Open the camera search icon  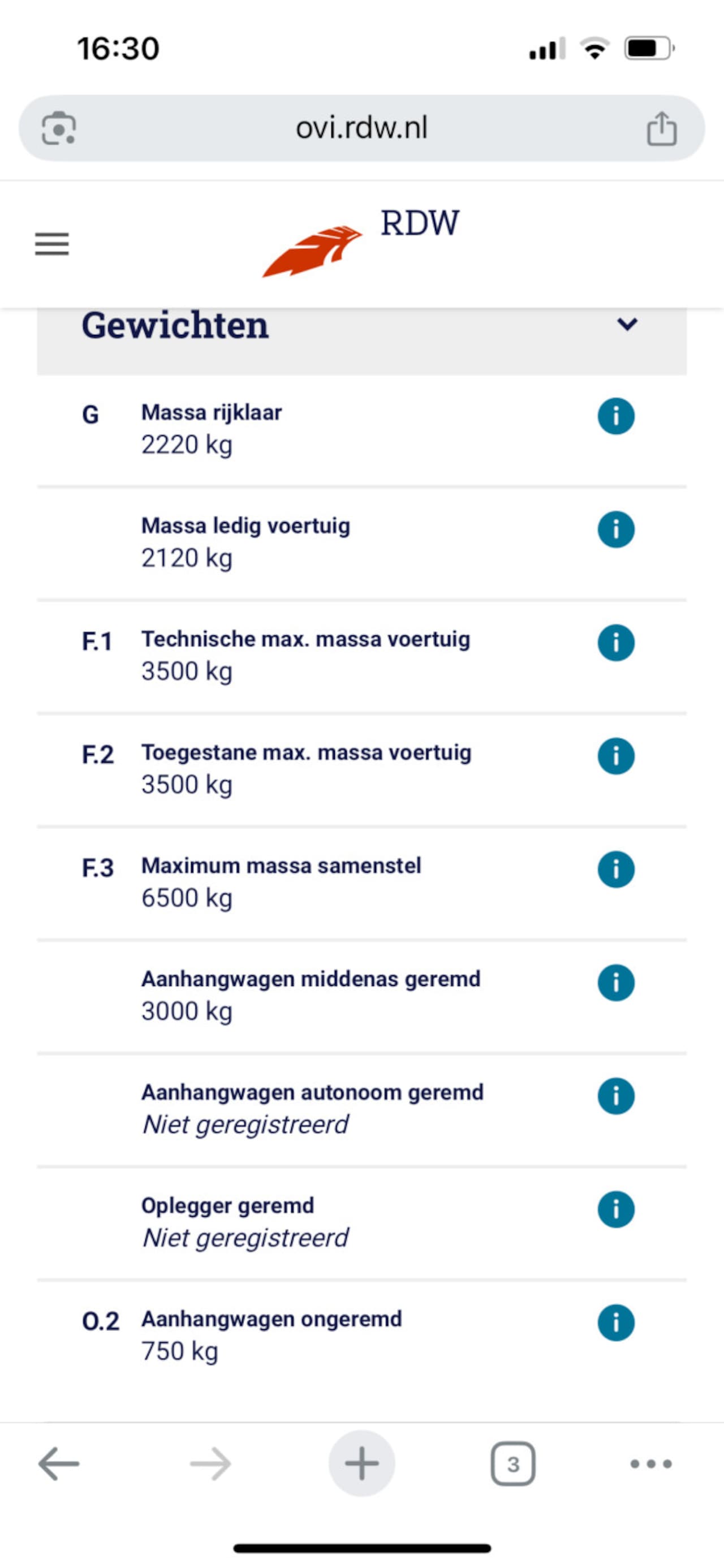click(58, 128)
